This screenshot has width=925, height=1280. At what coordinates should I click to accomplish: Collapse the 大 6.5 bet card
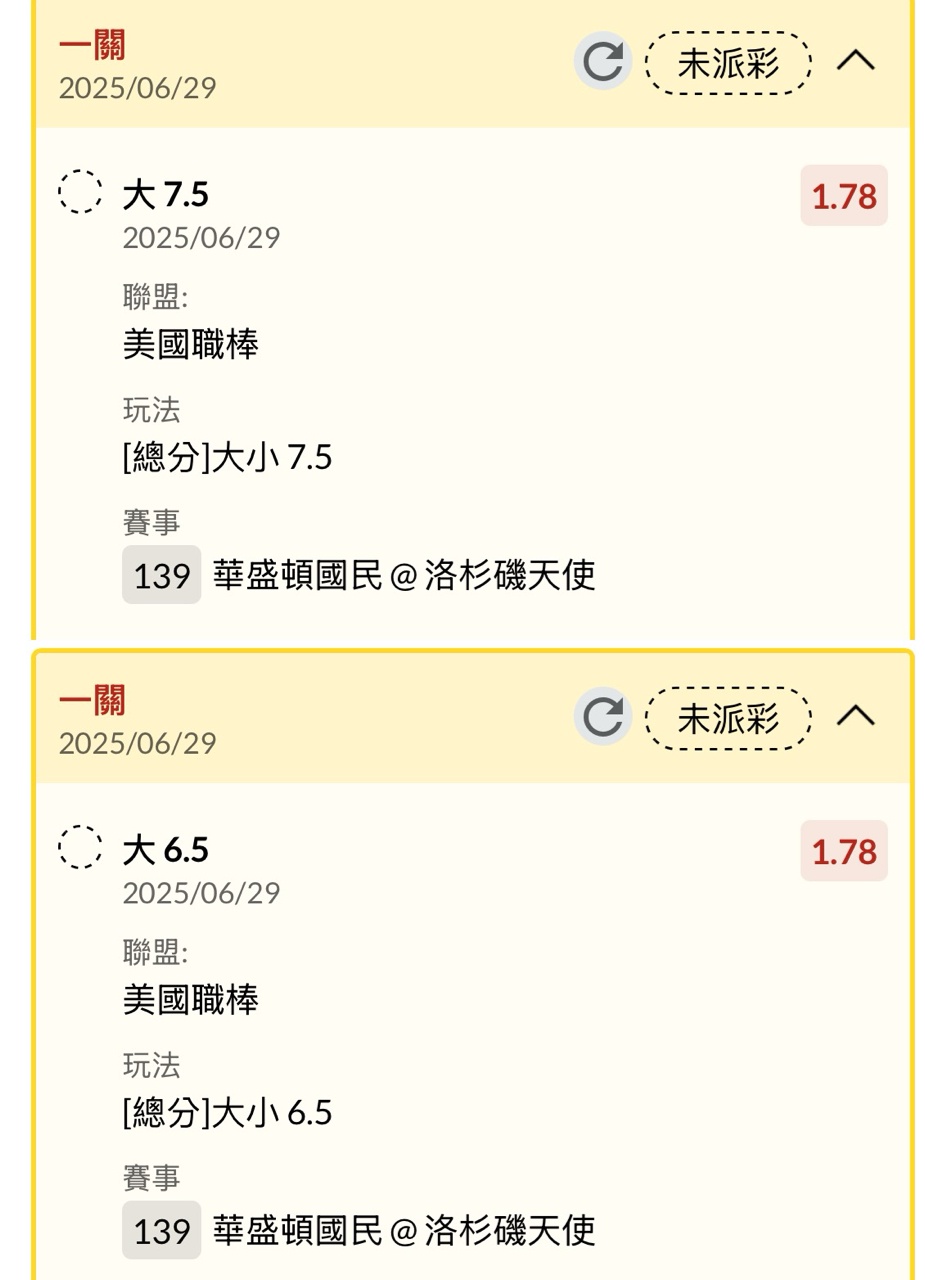coord(855,717)
